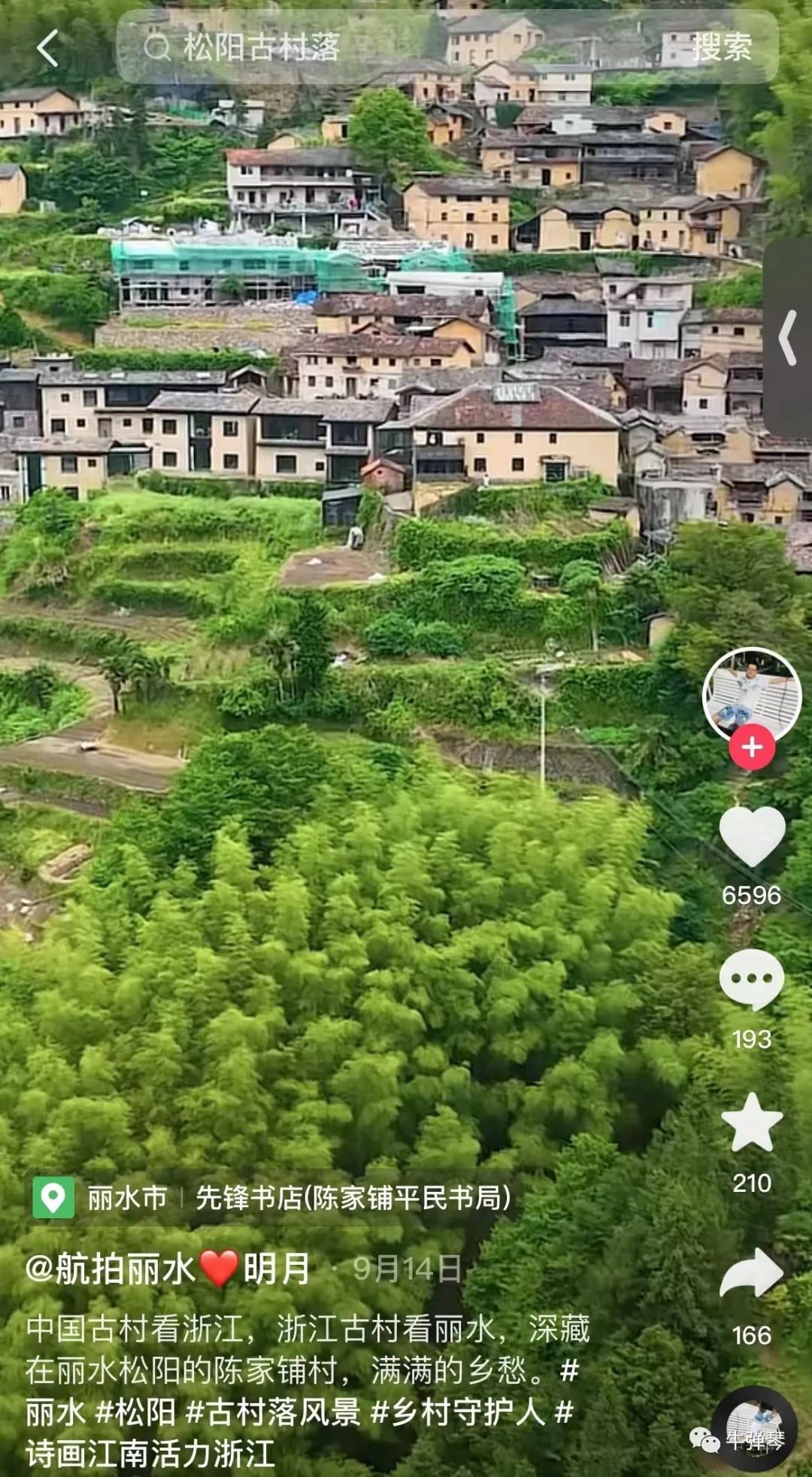Open the hashtag #乡村守护人
Screen dimensions: 812x1477
point(459,1412)
